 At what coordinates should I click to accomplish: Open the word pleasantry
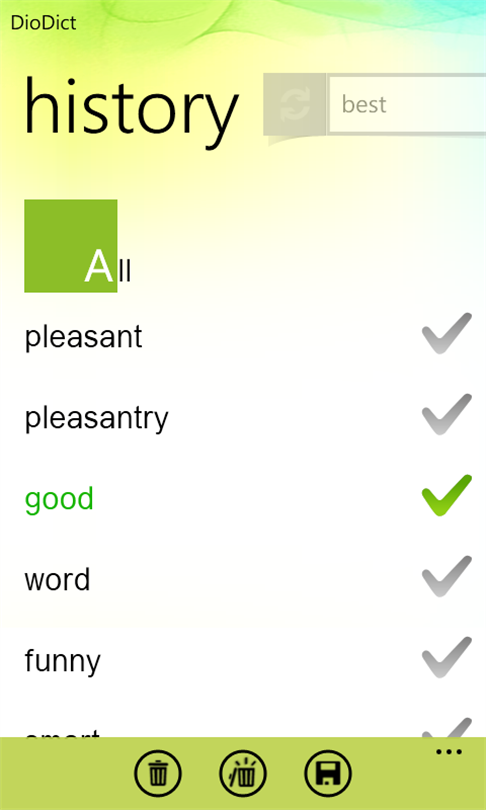(97, 418)
